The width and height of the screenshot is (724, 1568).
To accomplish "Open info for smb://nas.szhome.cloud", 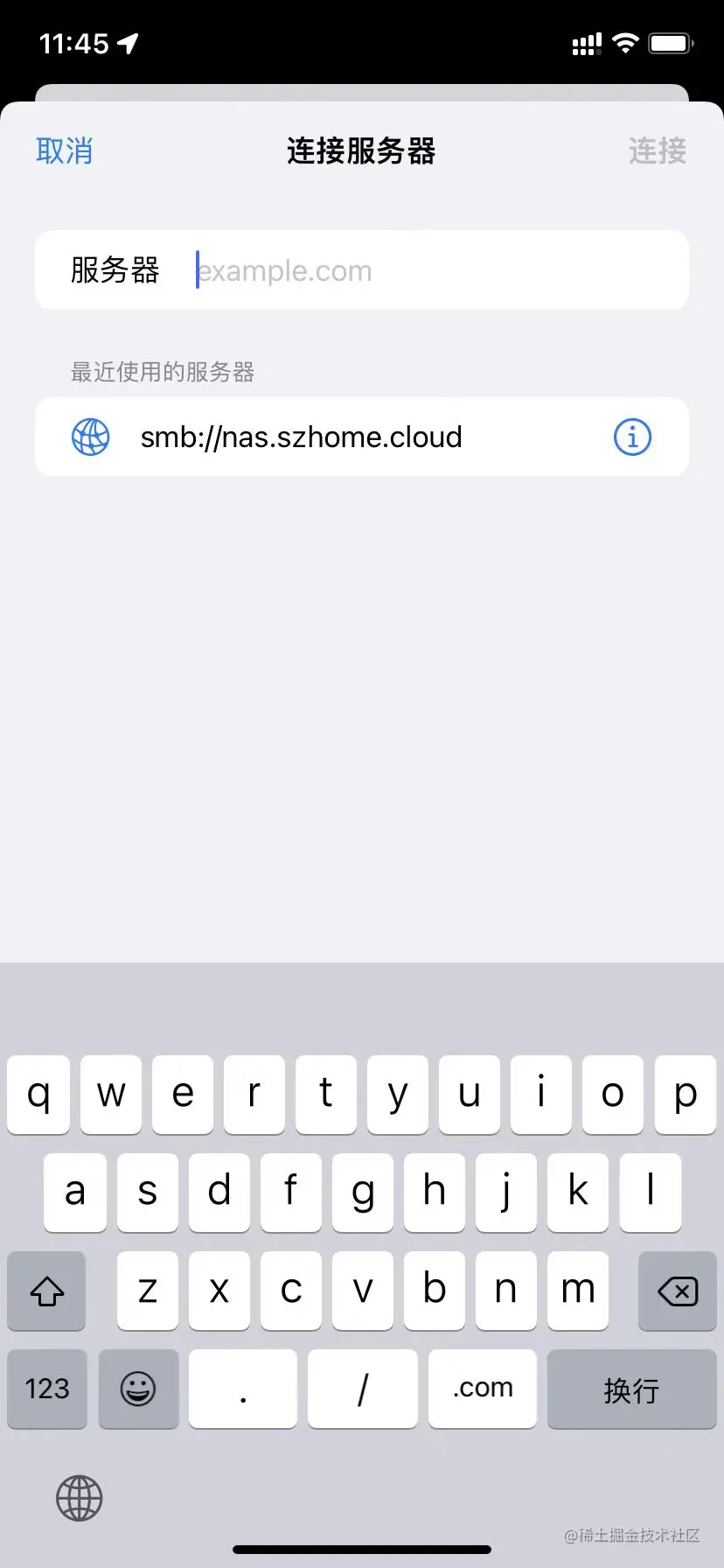I will [x=632, y=437].
